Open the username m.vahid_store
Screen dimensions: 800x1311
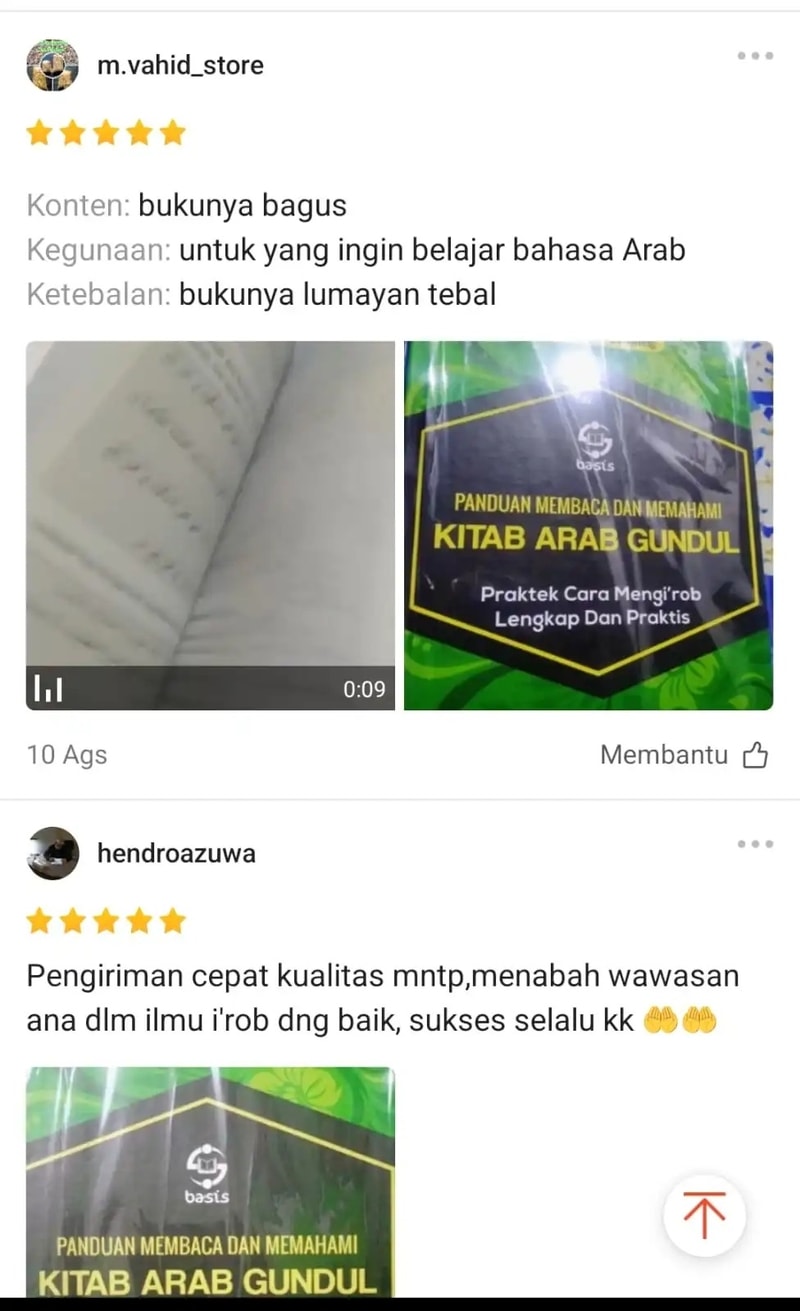pos(180,66)
